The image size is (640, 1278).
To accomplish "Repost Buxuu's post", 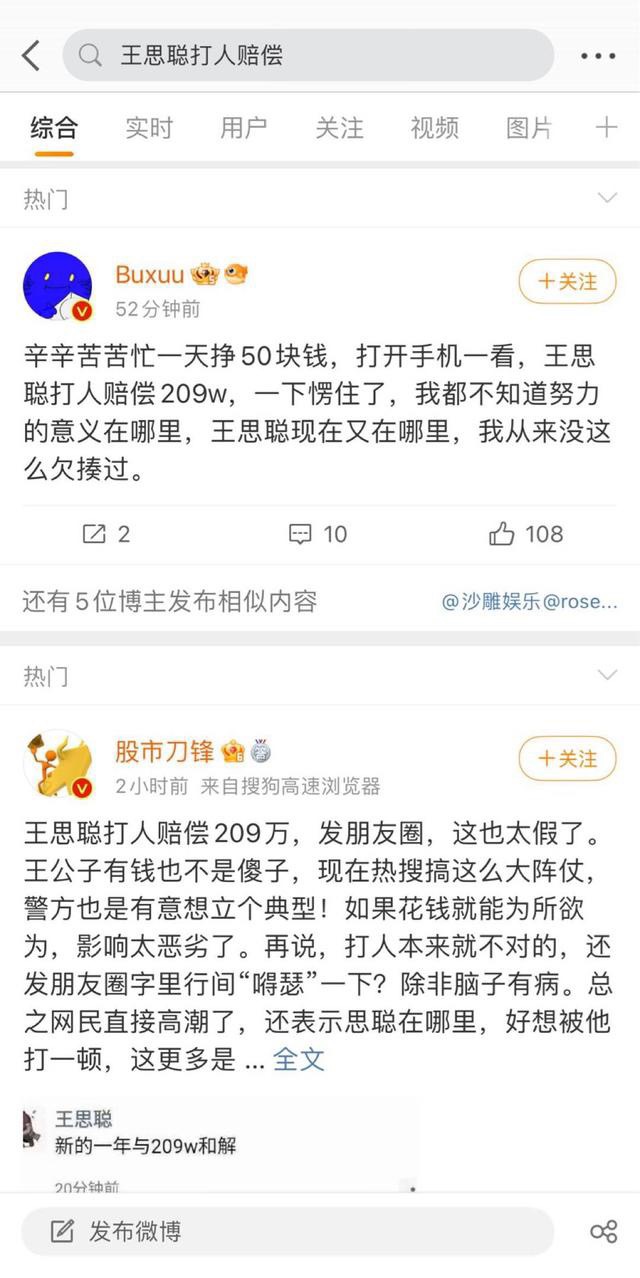I will 106,534.
